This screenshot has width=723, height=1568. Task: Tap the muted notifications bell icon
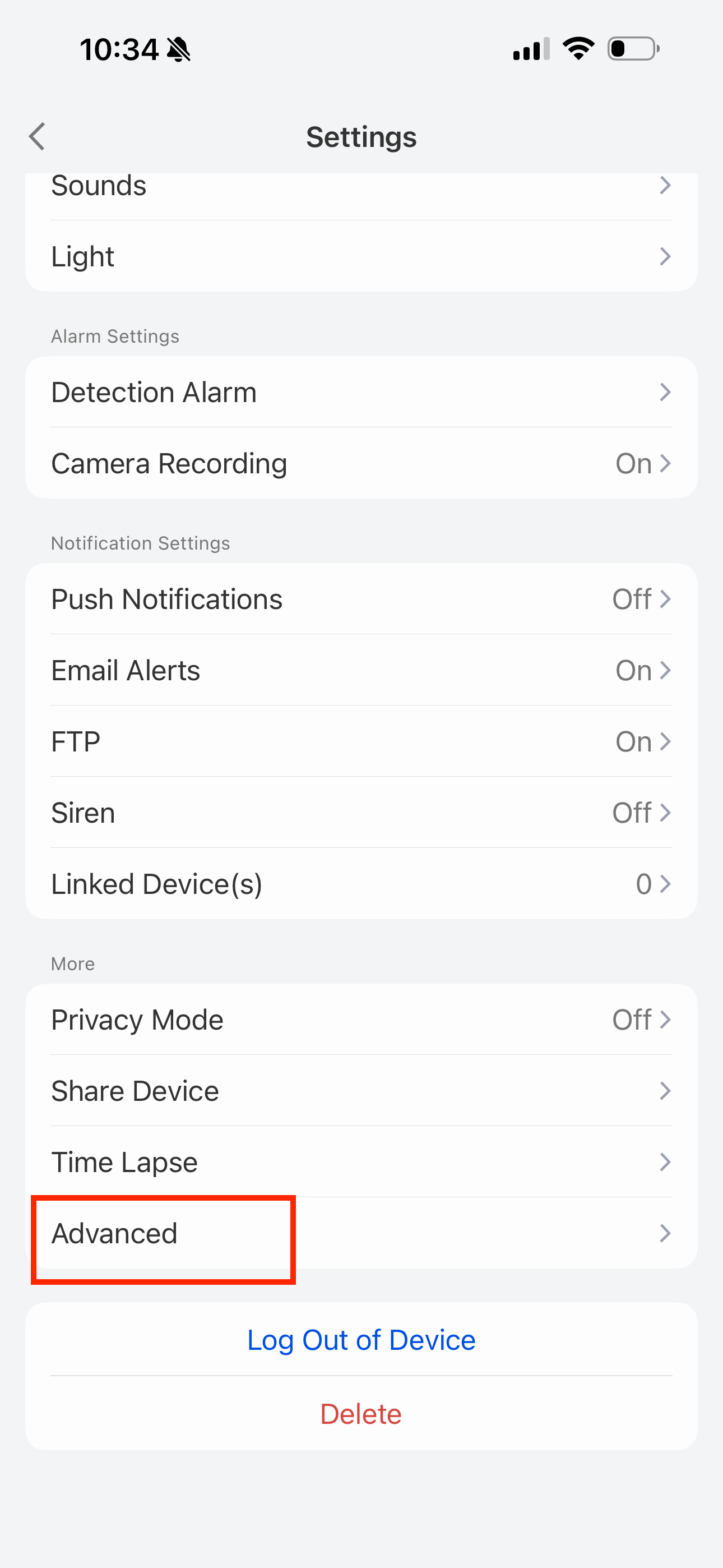pos(178,49)
